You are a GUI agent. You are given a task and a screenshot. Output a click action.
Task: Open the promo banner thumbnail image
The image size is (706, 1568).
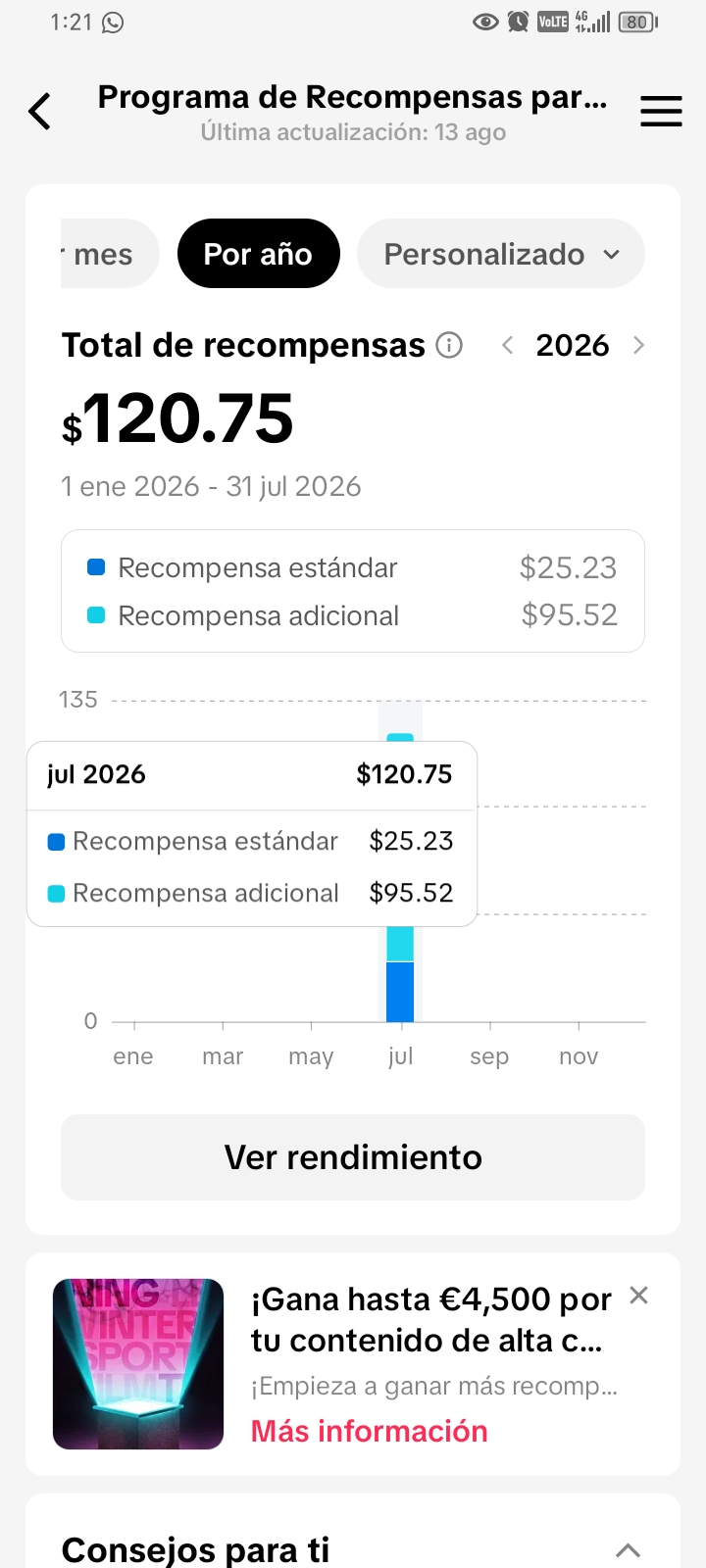click(x=138, y=1364)
